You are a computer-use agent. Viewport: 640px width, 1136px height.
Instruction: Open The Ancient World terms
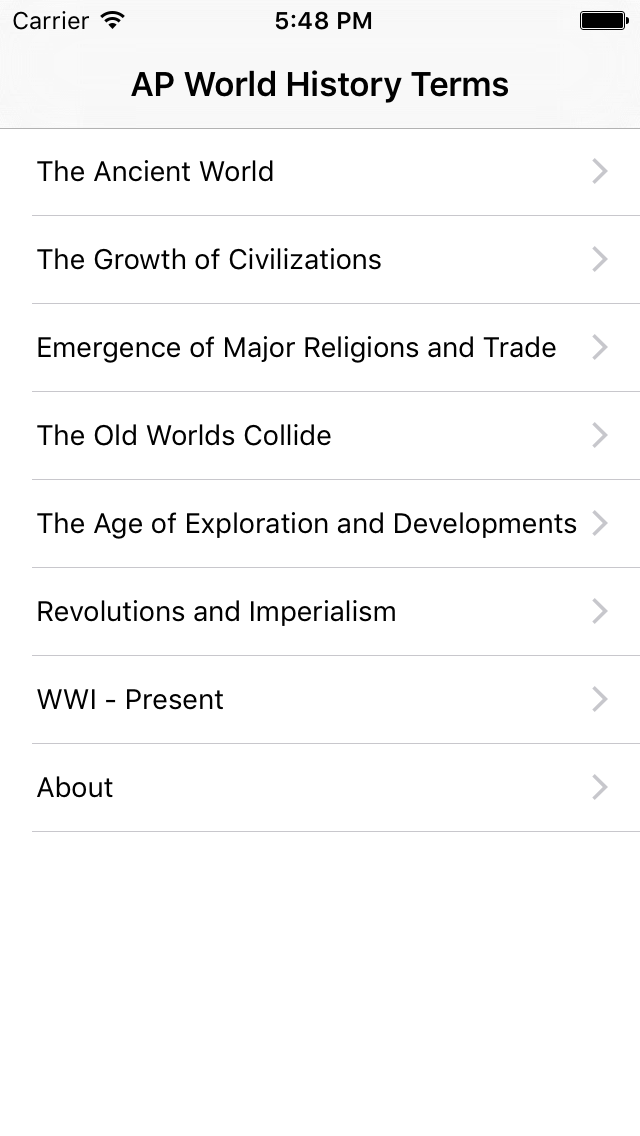pyautogui.click(x=320, y=172)
